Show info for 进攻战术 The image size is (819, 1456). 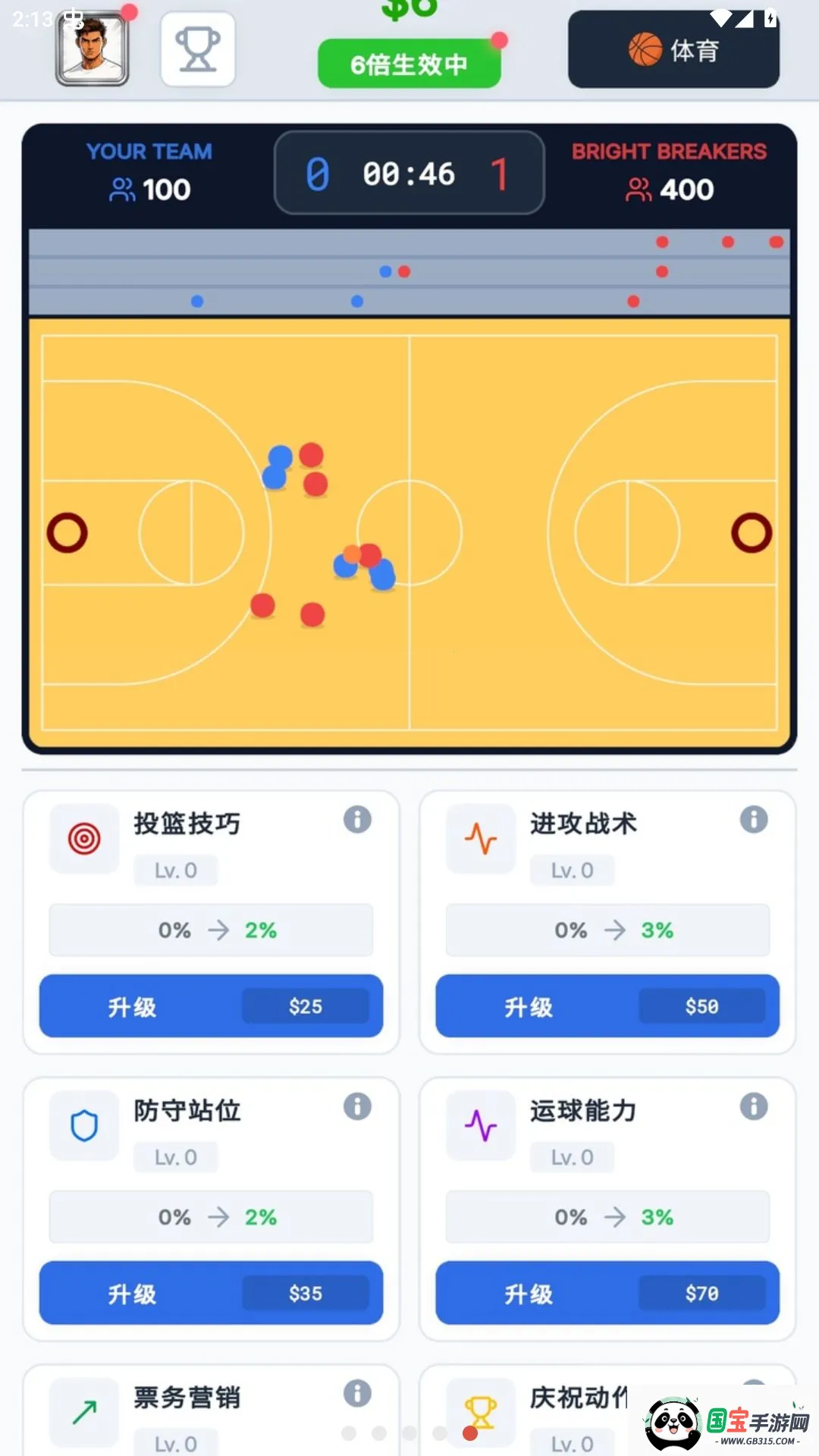pyautogui.click(x=754, y=819)
